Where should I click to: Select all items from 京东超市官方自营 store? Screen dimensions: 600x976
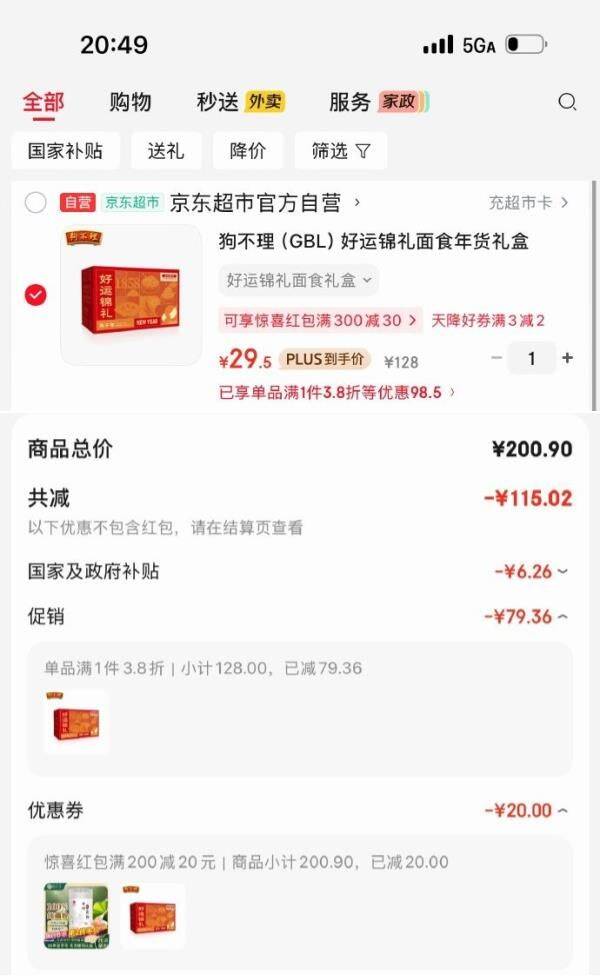(x=36, y=203)
